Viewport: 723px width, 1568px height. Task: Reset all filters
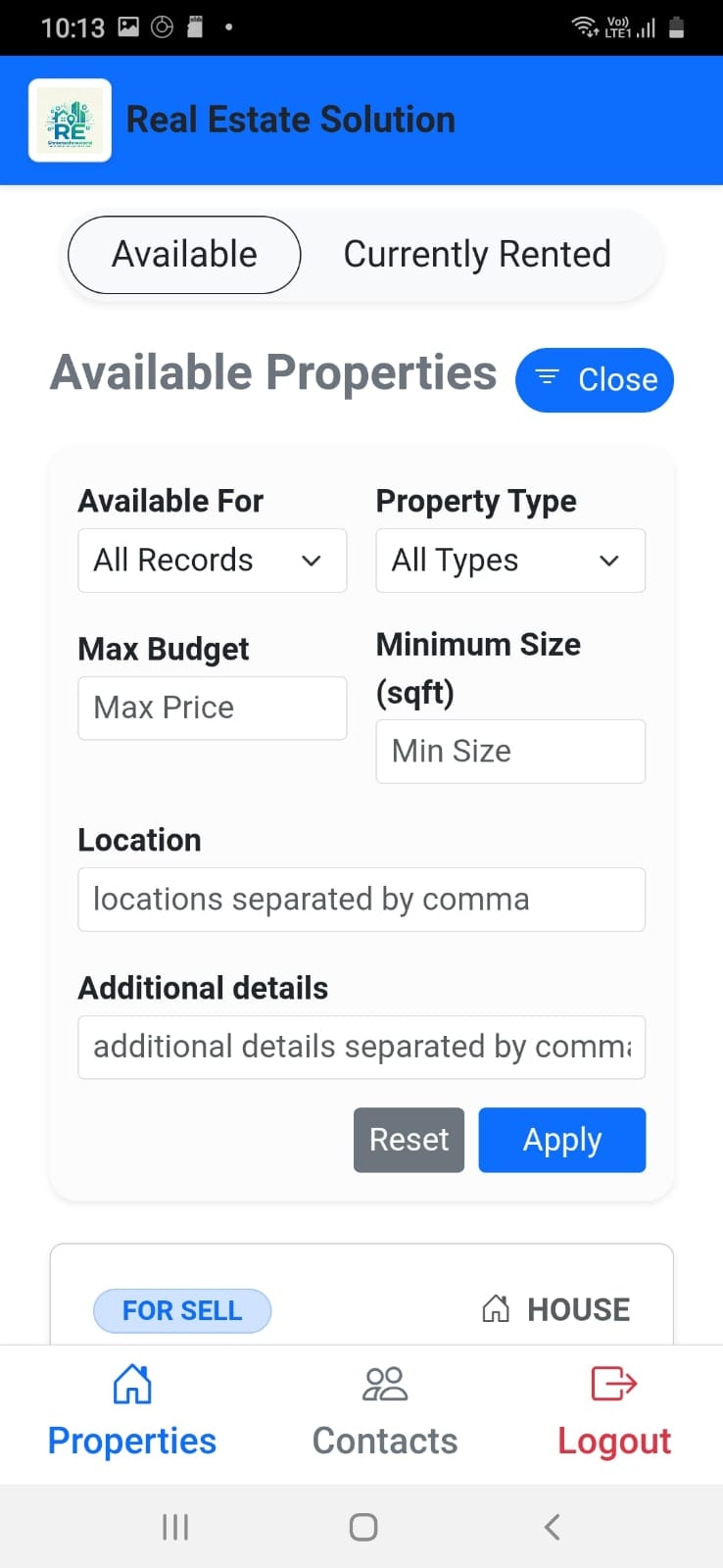[409, 1140]
